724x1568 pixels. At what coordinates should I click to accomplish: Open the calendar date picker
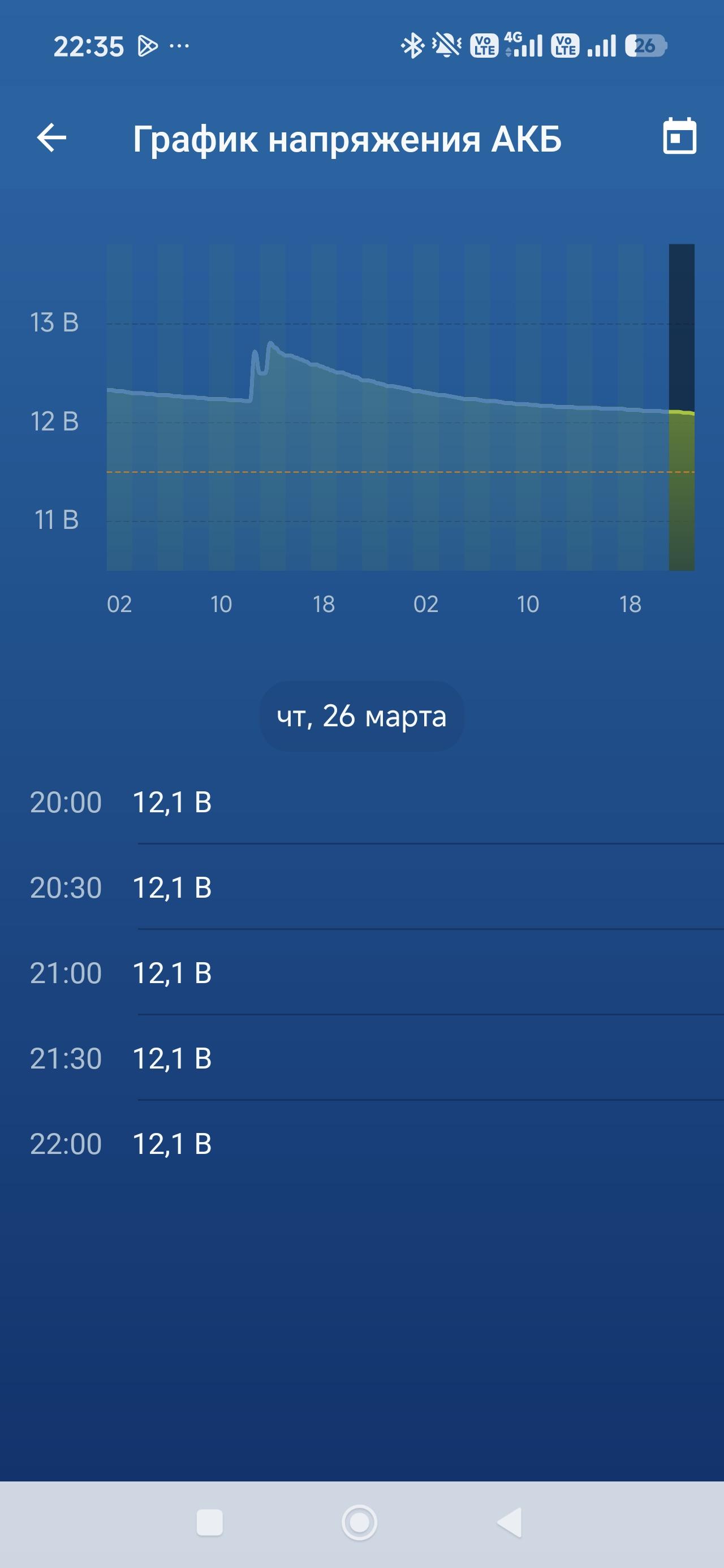click(x=679, y=136)
